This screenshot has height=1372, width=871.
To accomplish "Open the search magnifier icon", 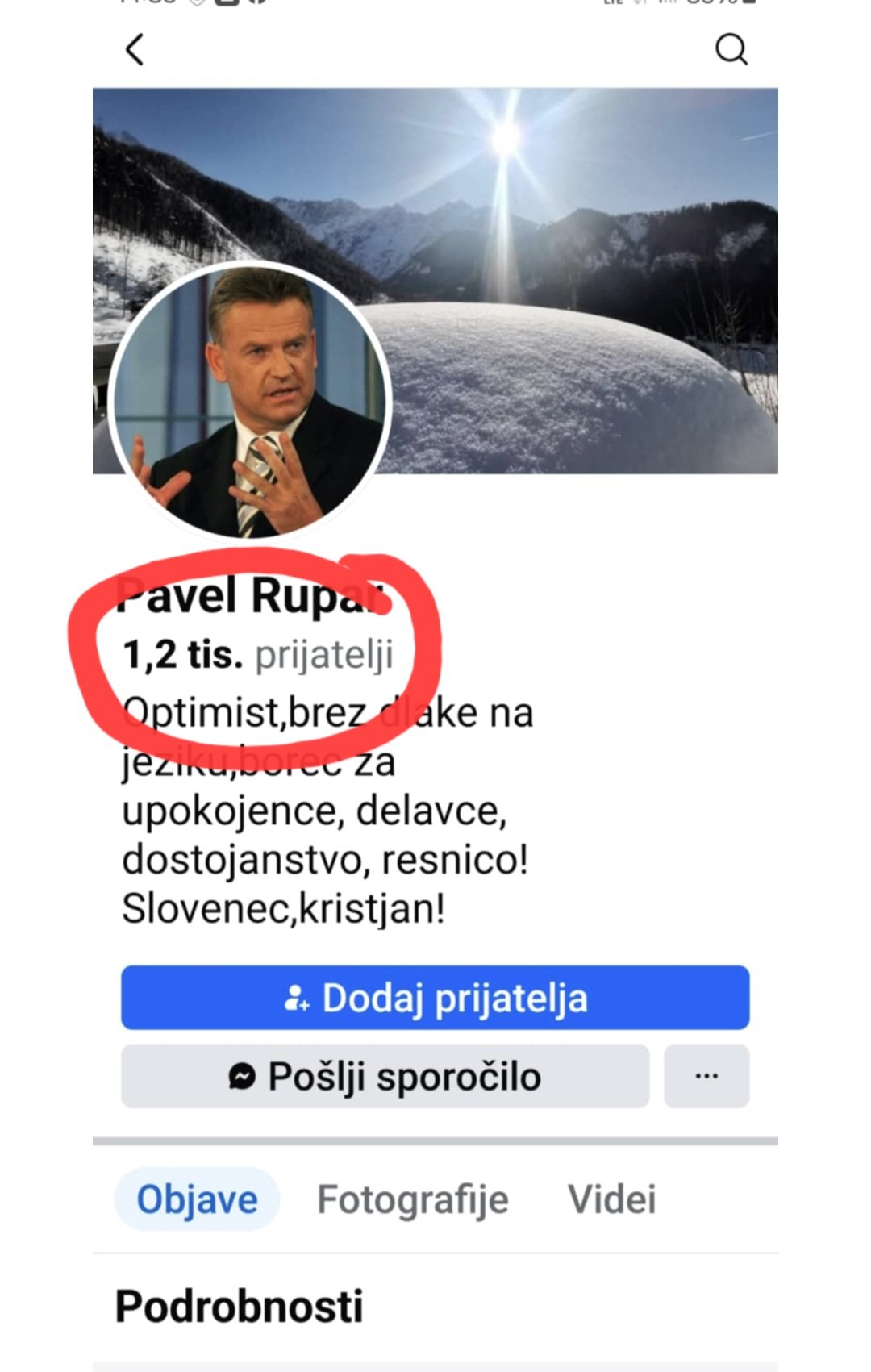I will (731, 49).
